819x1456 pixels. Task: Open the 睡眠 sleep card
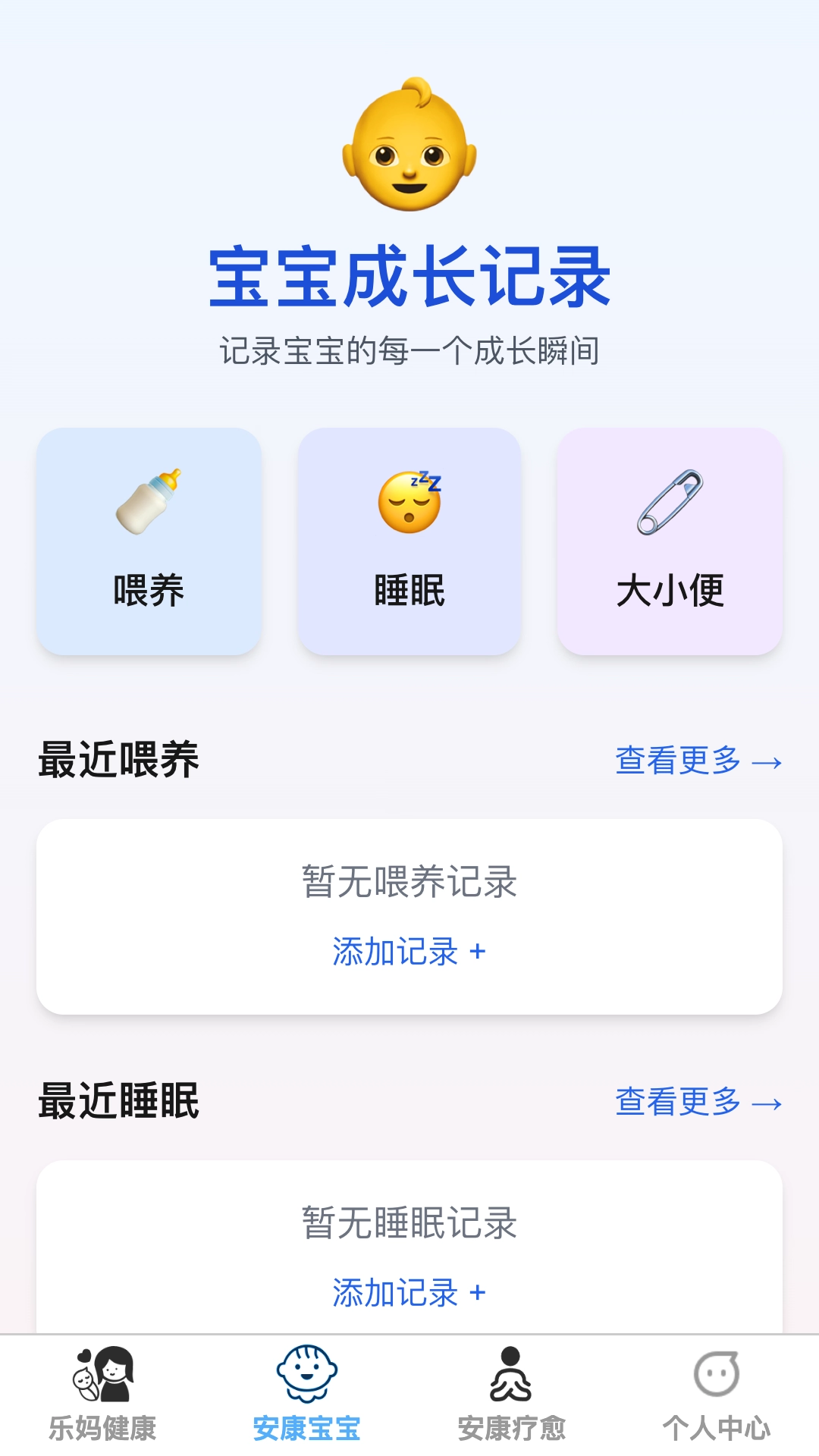[409, 540]
